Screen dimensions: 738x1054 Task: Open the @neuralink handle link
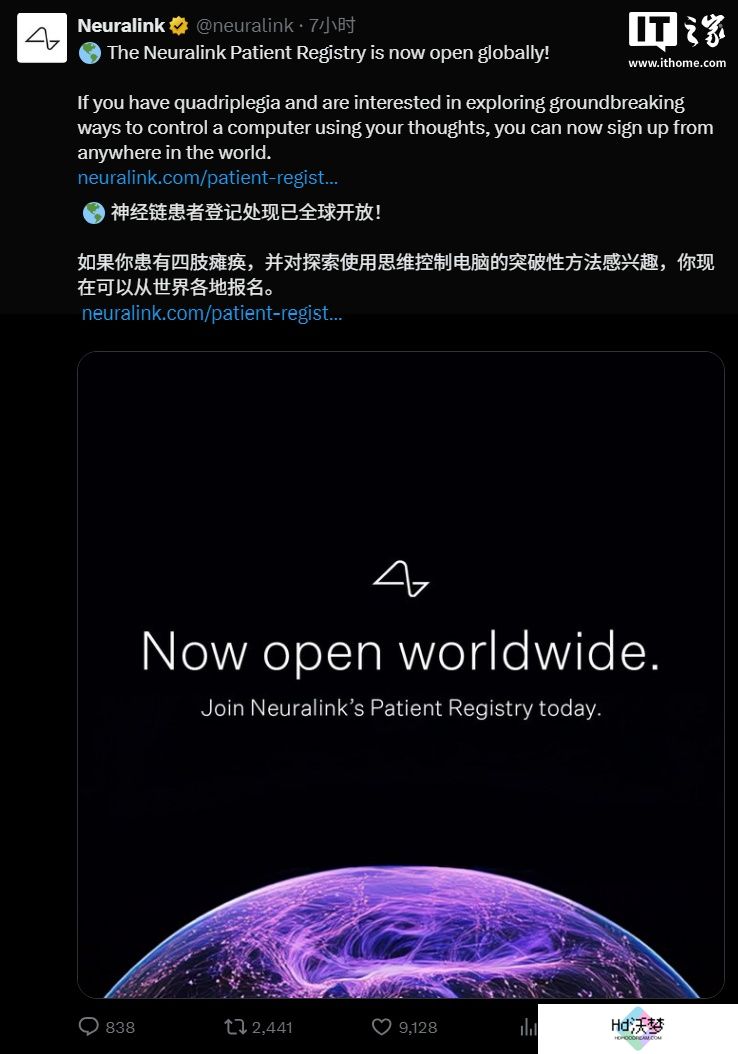pyautogui.click(x=247, y=25)
